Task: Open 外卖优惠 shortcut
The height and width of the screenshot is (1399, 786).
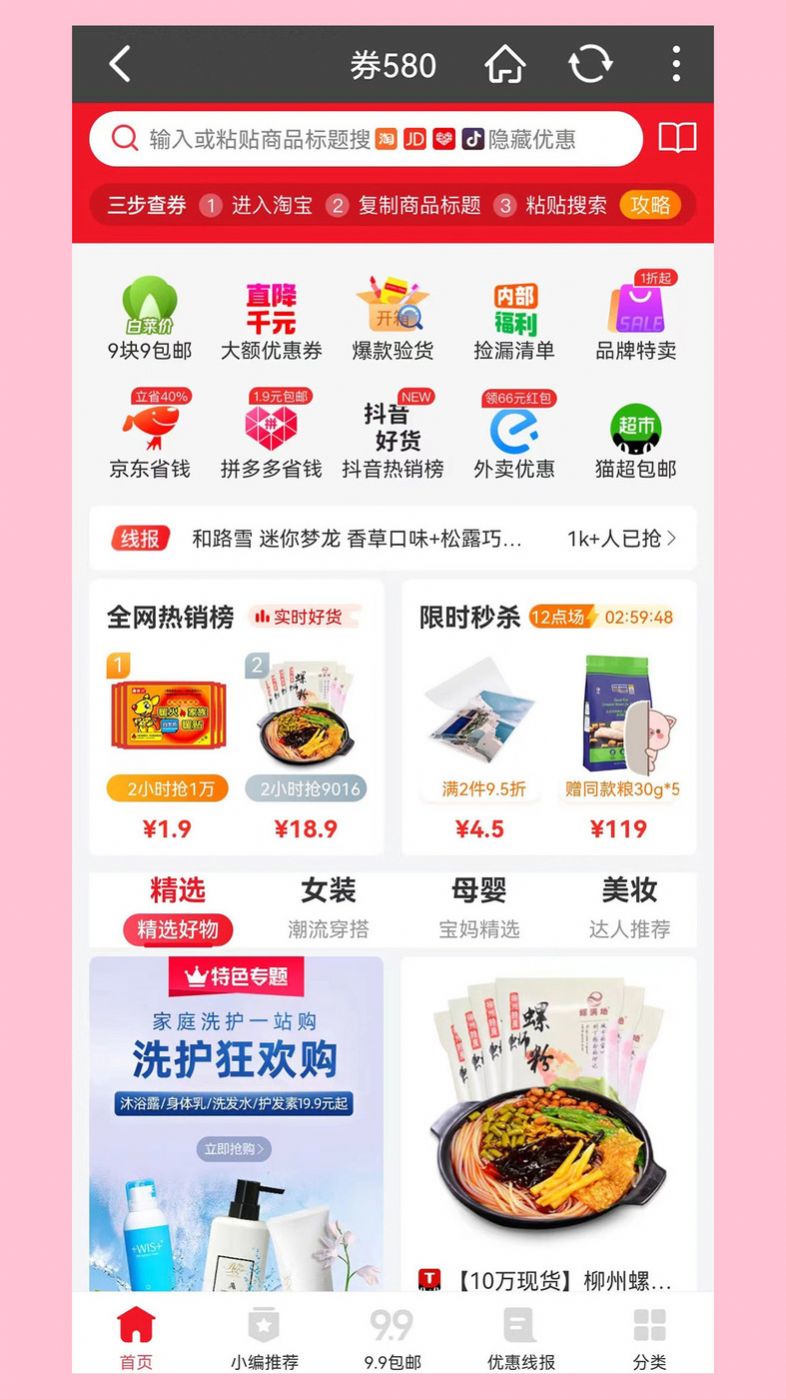Action: pyautogui.click(x=514, y=436)
